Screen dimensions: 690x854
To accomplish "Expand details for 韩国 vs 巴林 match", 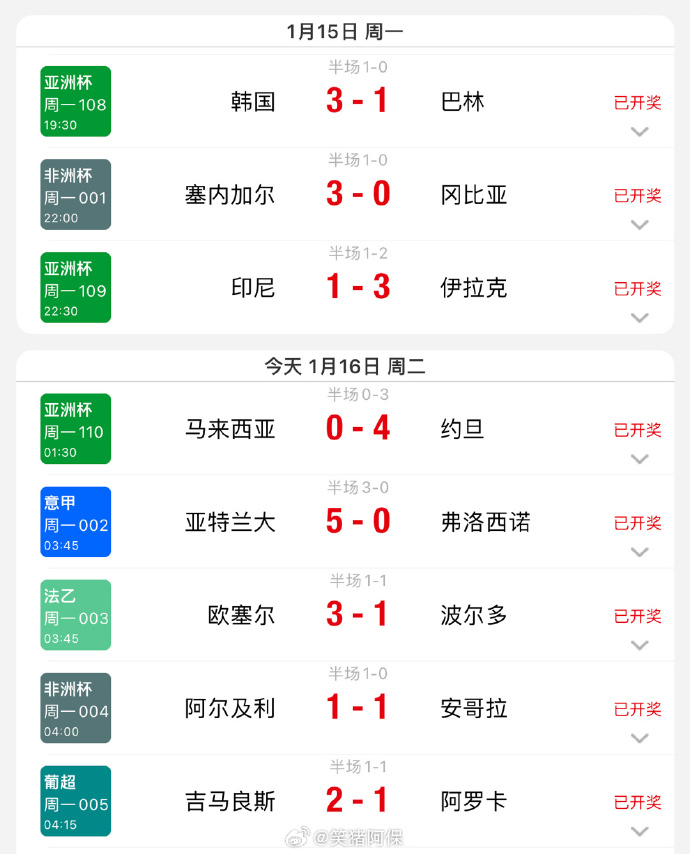I will 639,132.
